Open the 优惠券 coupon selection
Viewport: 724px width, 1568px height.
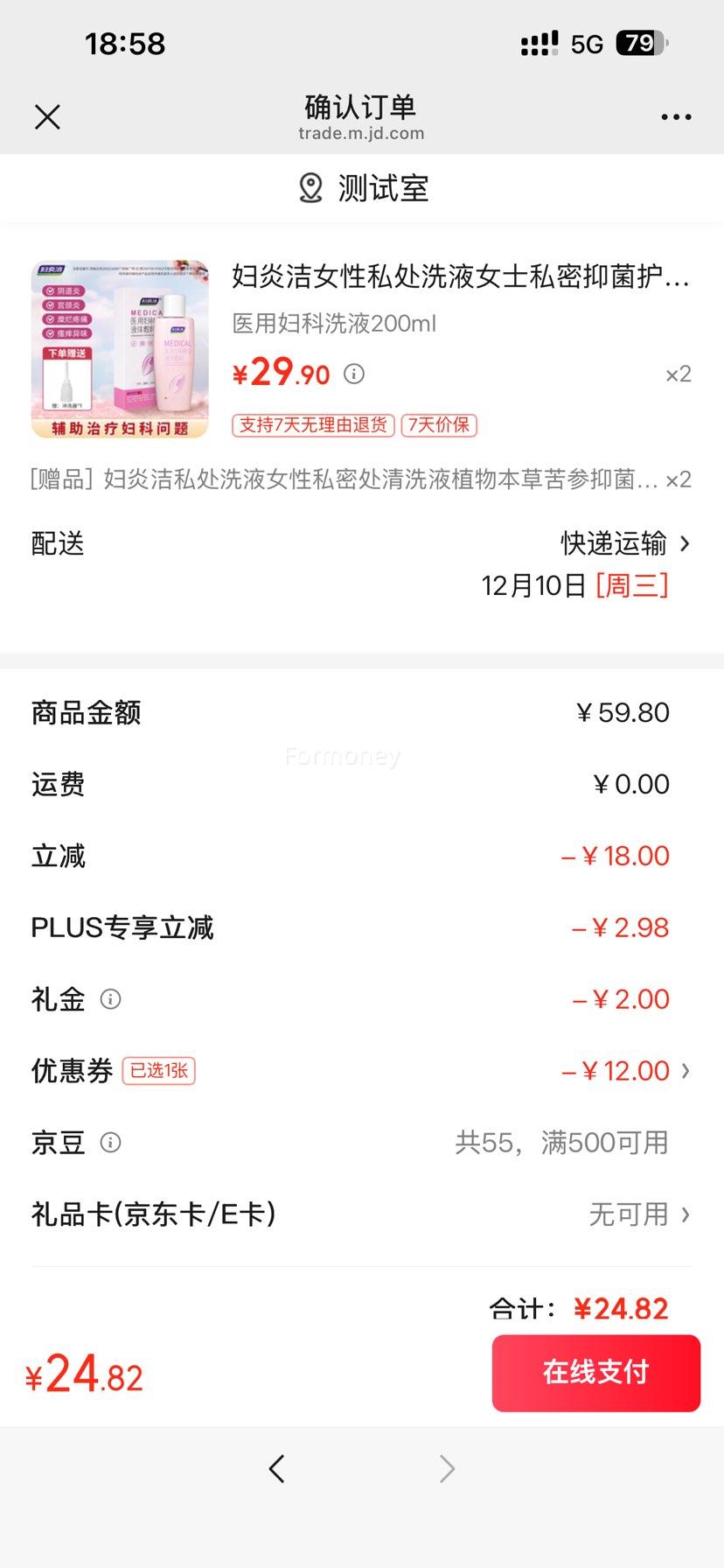coord(624,1071)
